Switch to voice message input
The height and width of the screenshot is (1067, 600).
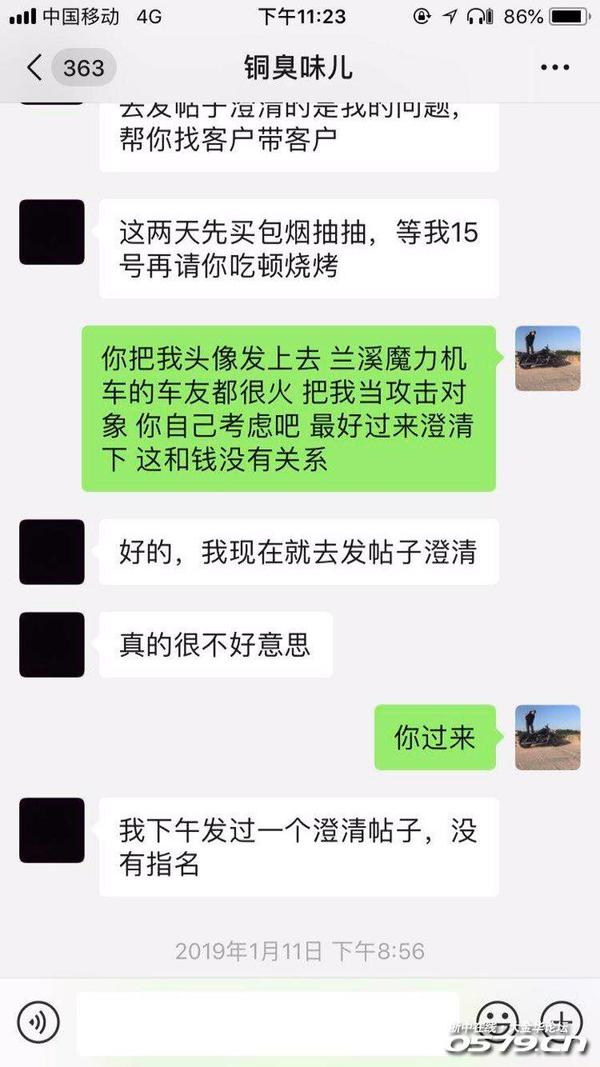coord(38,1022)
